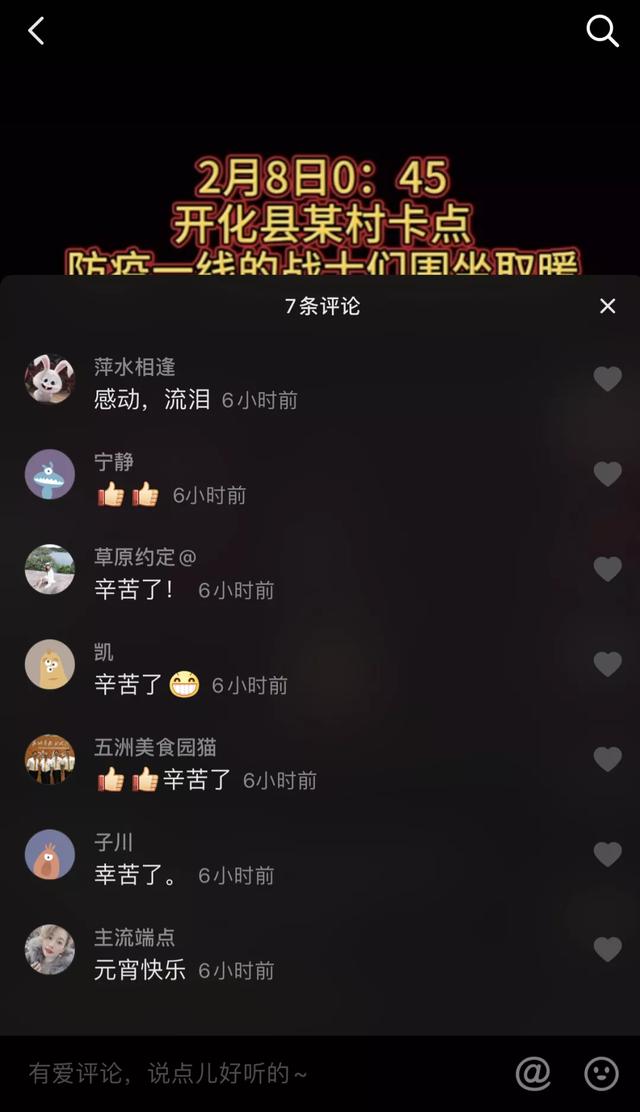Focus the 有爱评论 comment input field
This screenshot has height=1112, width=640.
tap(250, 1074)
